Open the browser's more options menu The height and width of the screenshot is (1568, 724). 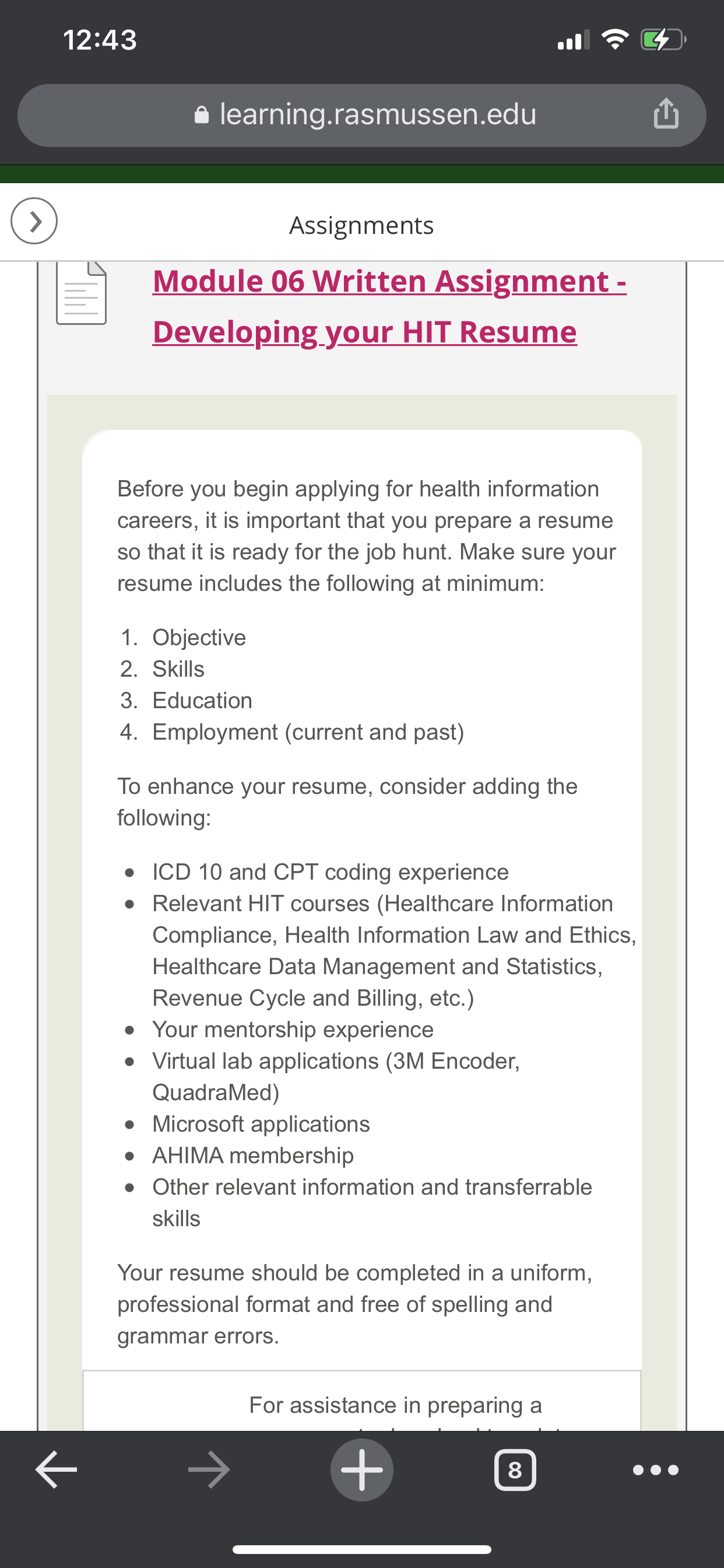pos(655,1470)
